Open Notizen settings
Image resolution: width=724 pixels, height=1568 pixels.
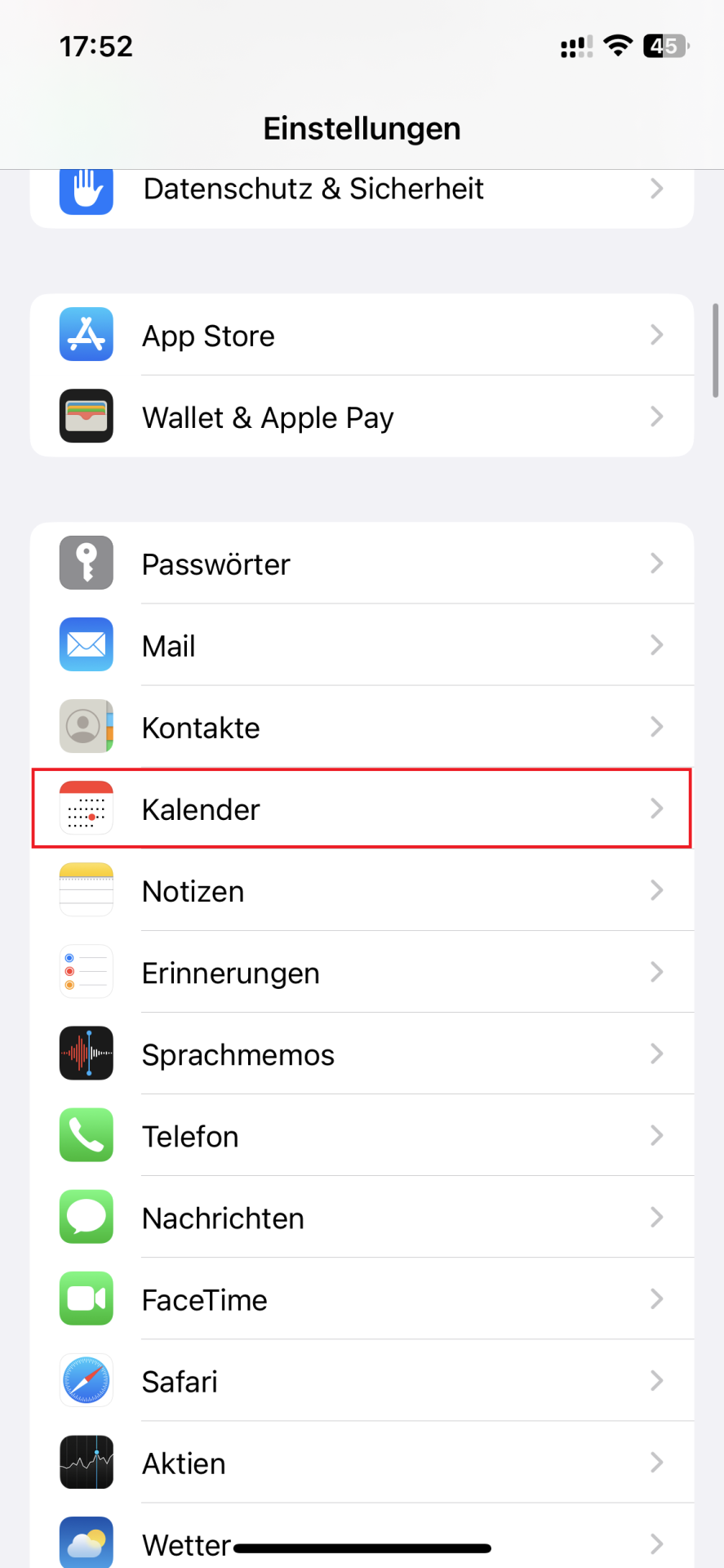(362, 890)
